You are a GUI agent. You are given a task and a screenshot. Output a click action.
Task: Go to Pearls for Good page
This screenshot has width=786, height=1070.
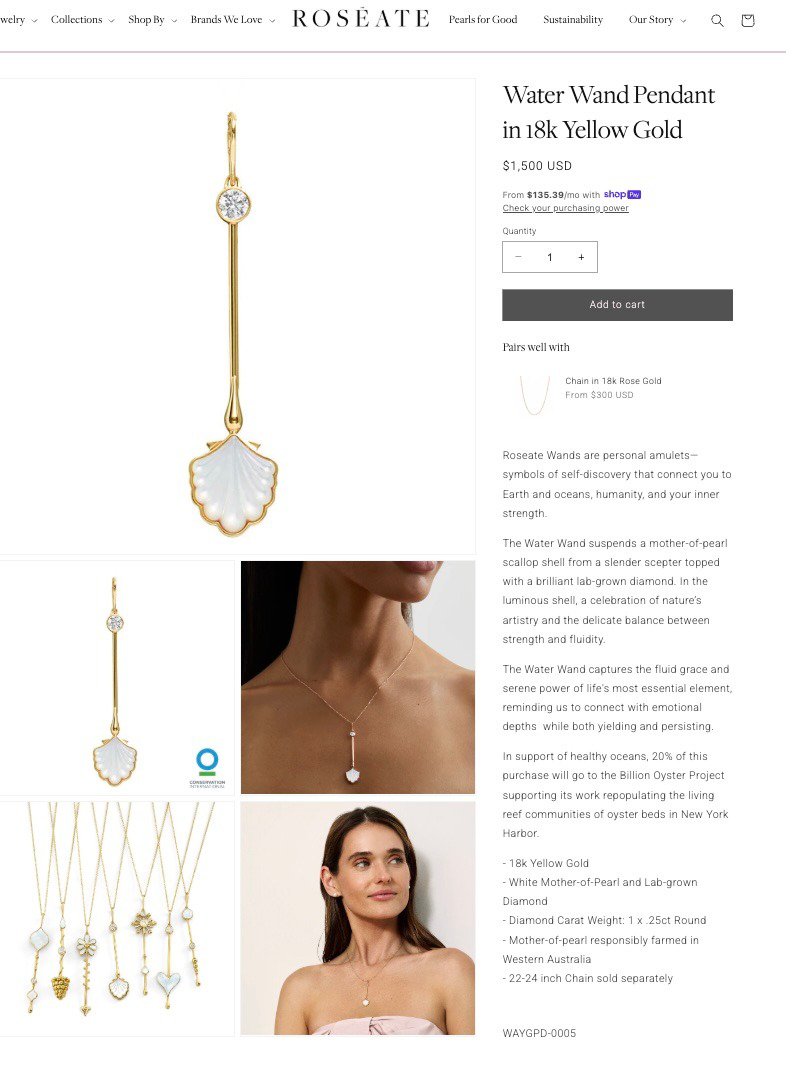point(483,20)
